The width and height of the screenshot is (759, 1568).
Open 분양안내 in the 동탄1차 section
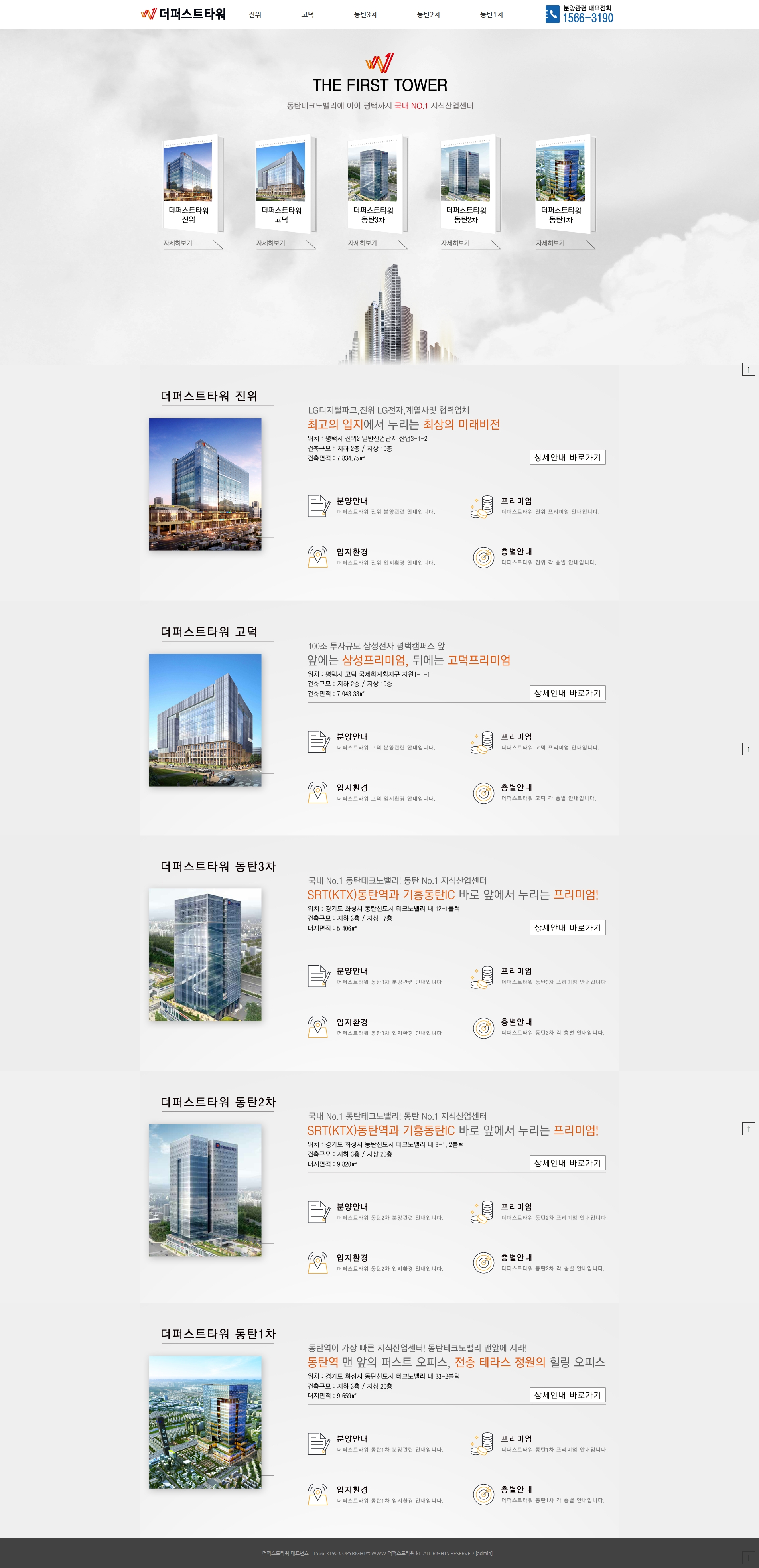(x=352, y=1438)
